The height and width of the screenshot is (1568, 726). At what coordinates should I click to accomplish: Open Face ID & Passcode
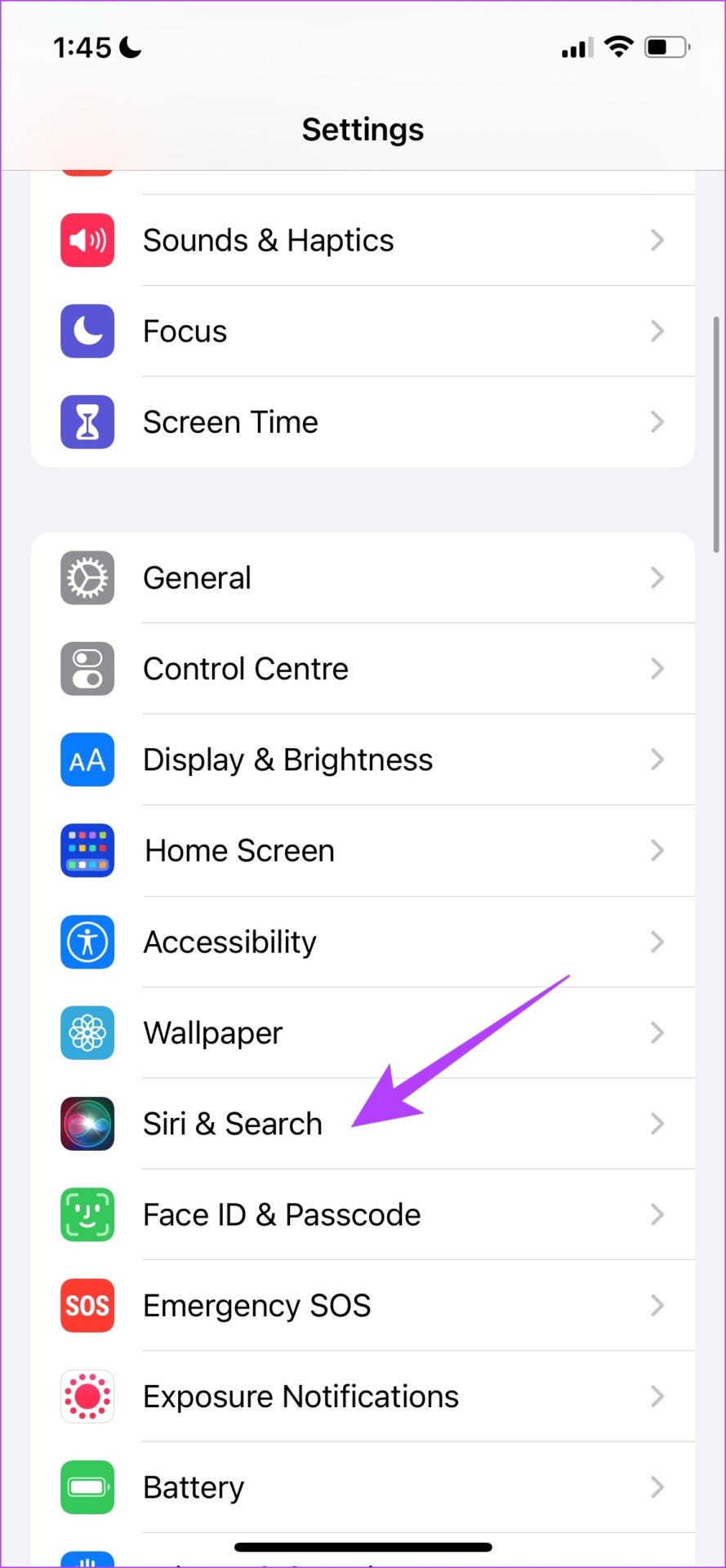pyautogui.click(x=363, y=1214)
